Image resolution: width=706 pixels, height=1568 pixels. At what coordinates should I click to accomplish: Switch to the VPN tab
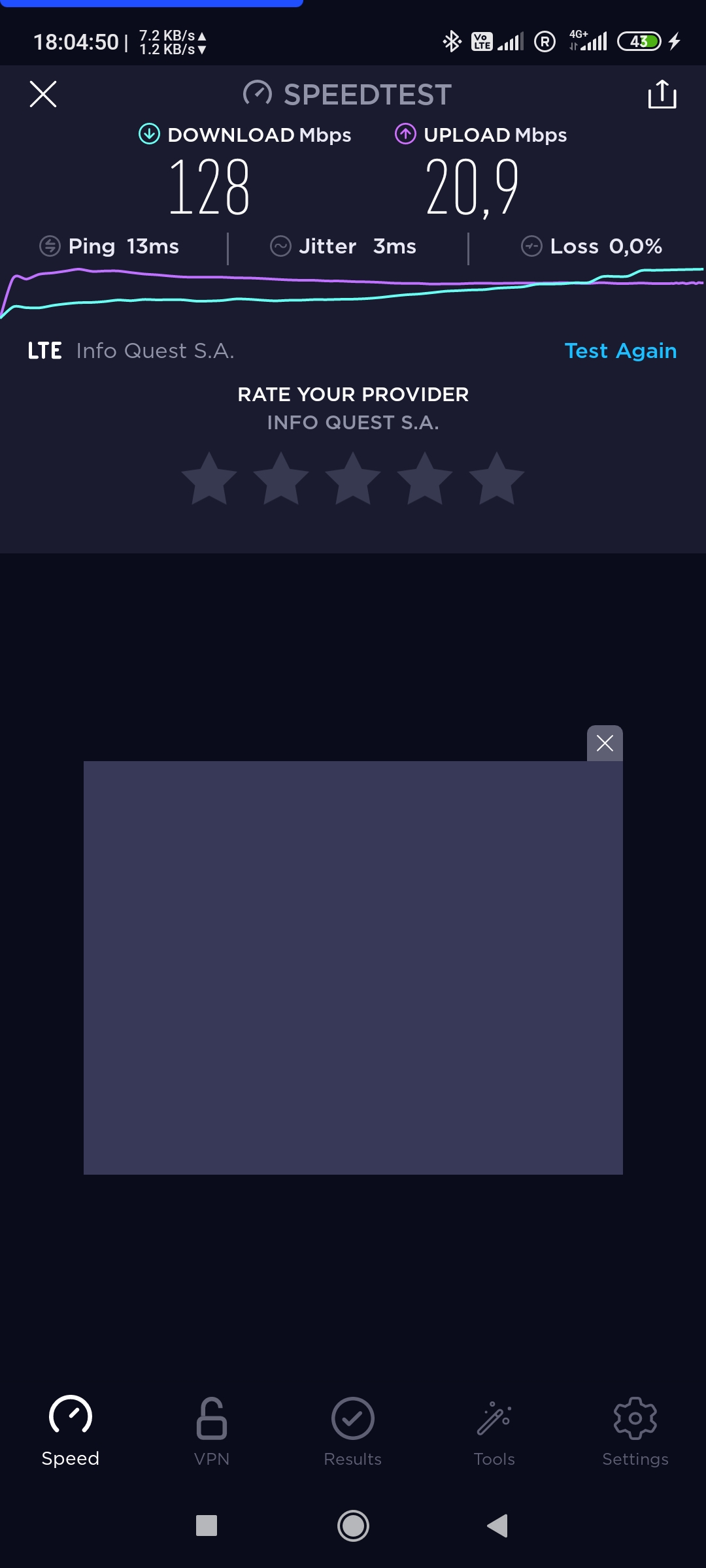212,1431
